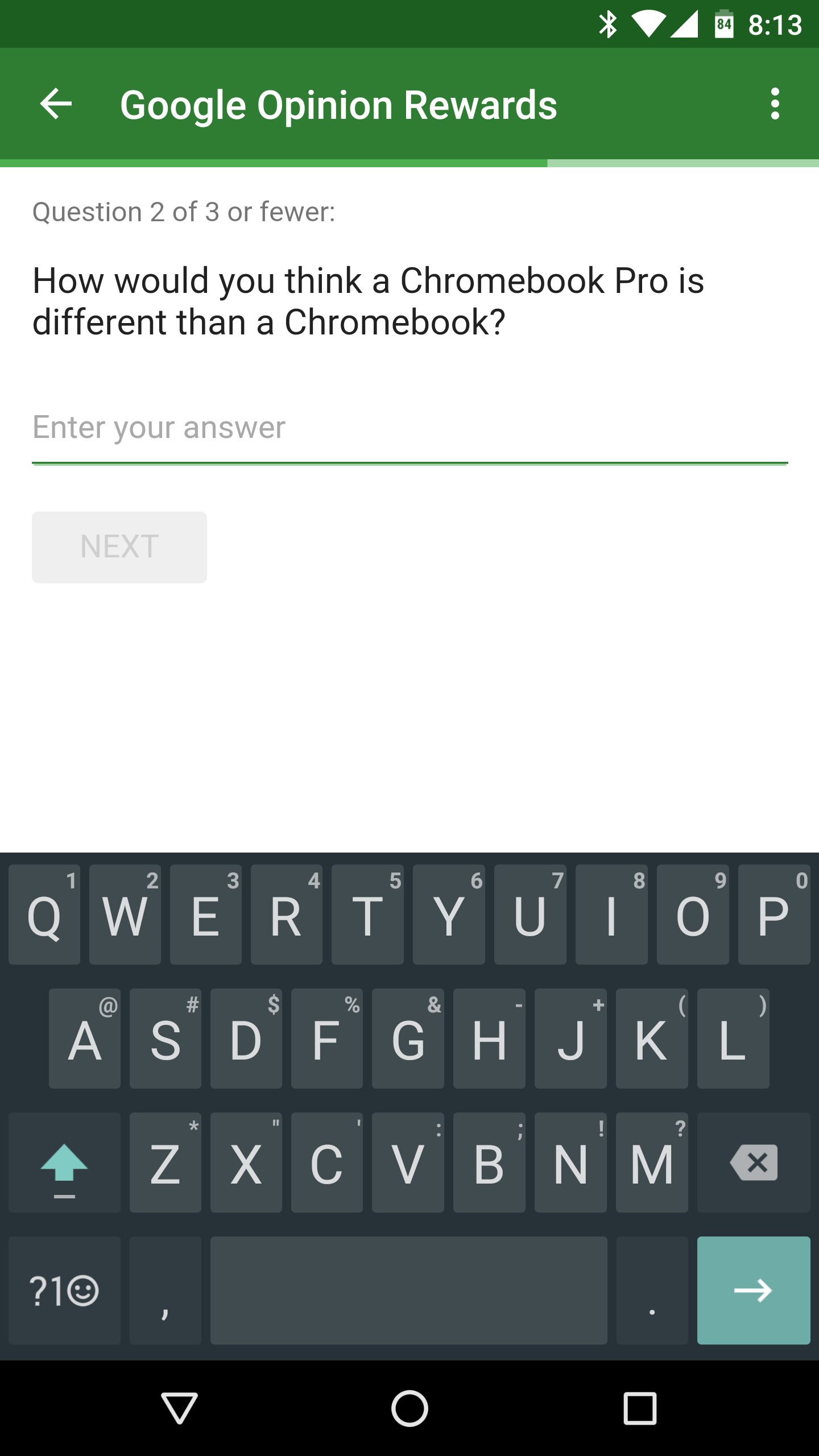
Task: Hit the keyboard backspace key
Action: (x=754, y=1163)
